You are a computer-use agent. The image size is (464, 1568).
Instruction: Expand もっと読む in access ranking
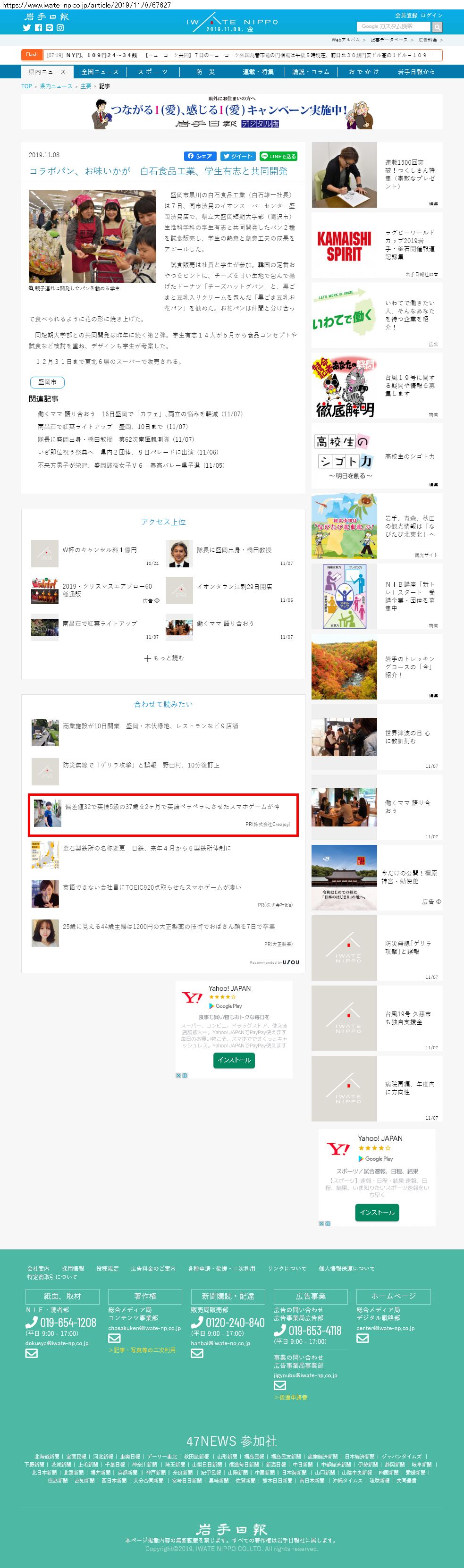(x=164, y=658)
